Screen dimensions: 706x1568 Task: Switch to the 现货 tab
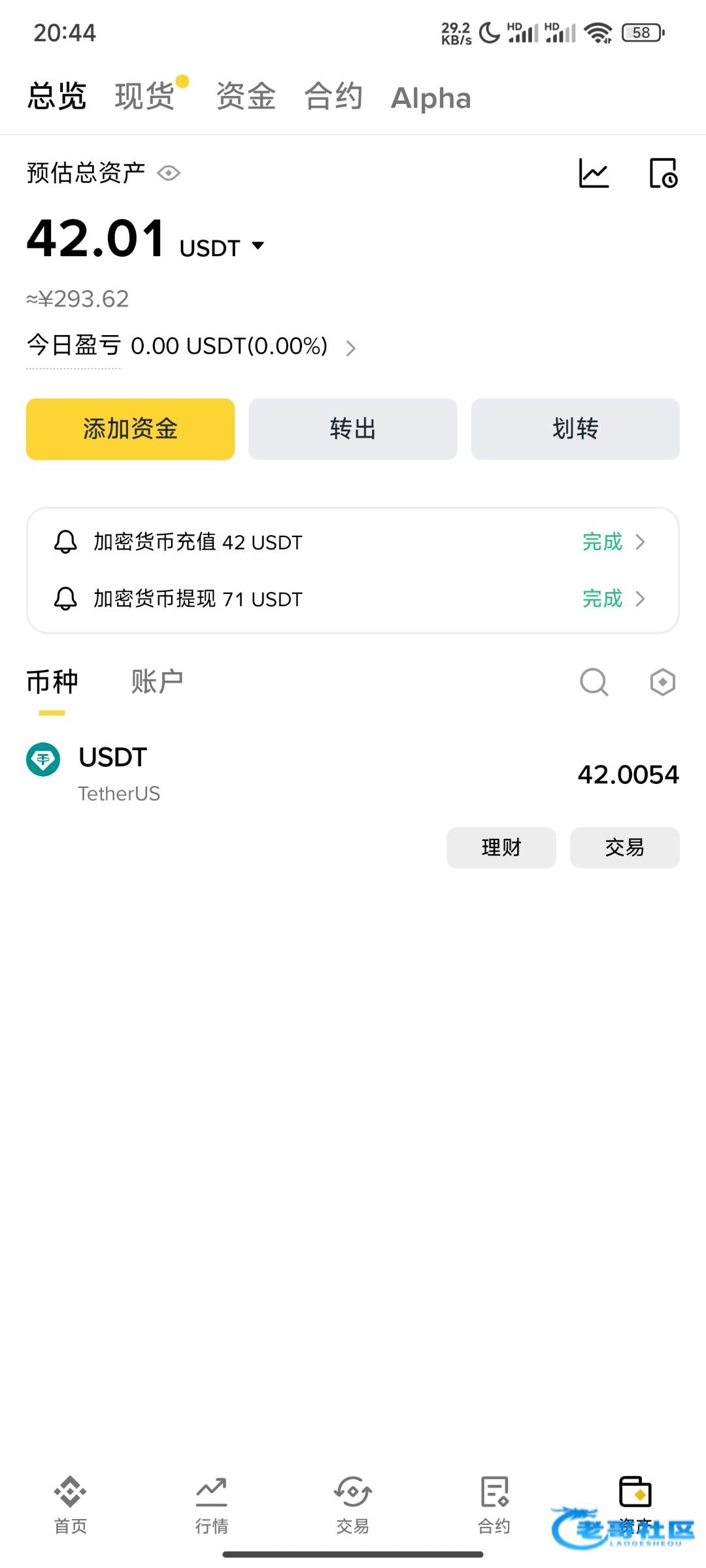[145, 97]
